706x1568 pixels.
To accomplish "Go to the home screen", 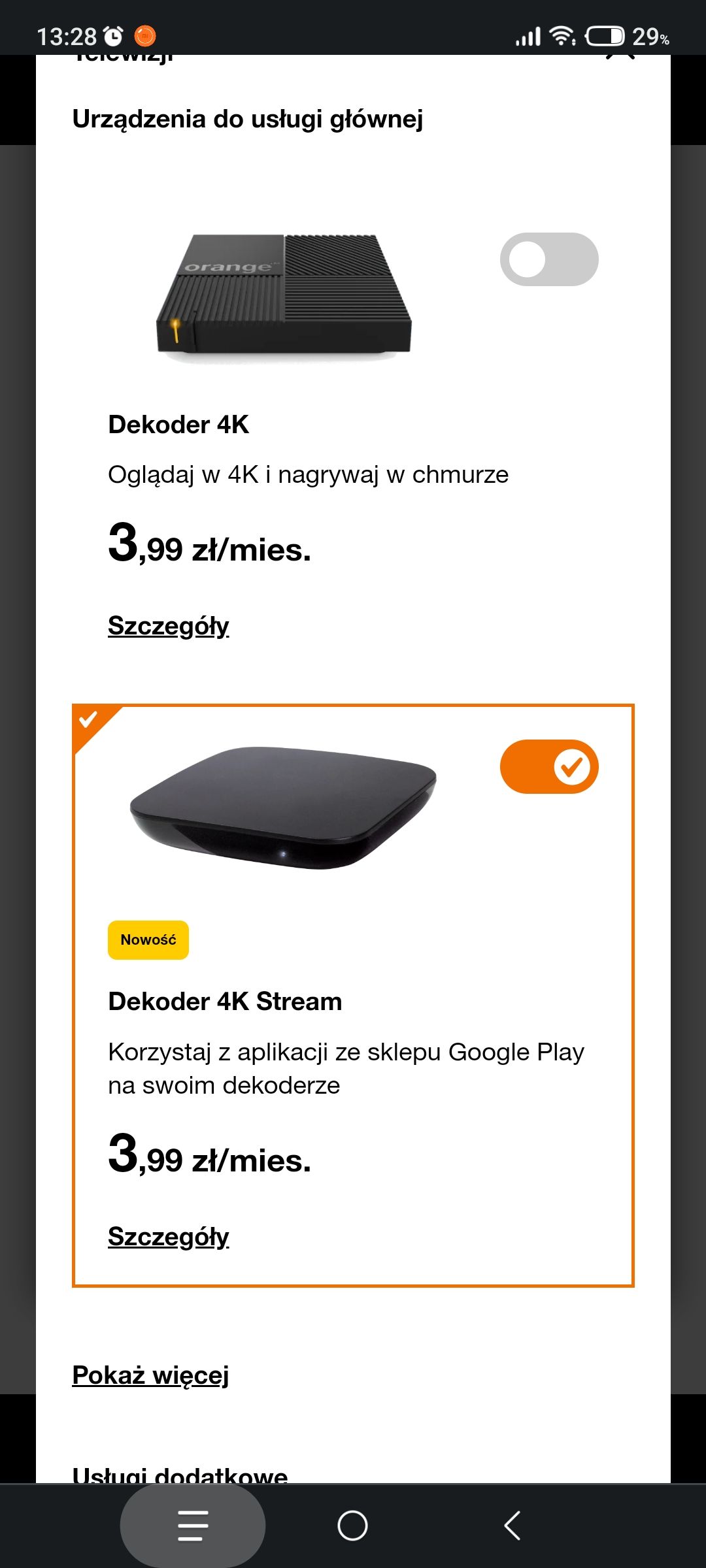I will [352, 1526].
